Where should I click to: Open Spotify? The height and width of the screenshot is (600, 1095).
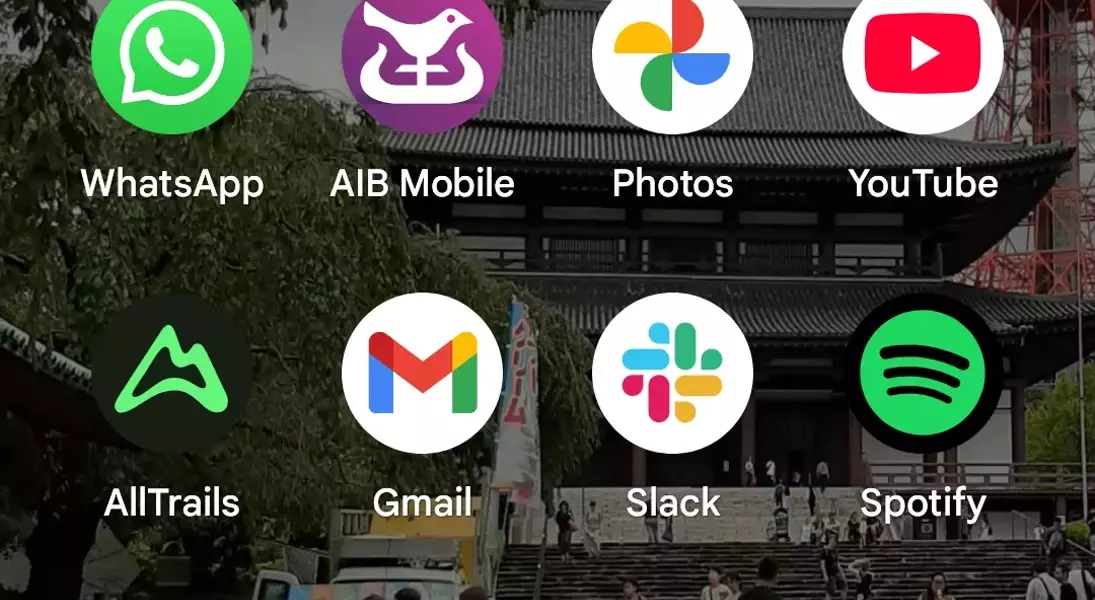pyautogui.click(x=922, y=373)
